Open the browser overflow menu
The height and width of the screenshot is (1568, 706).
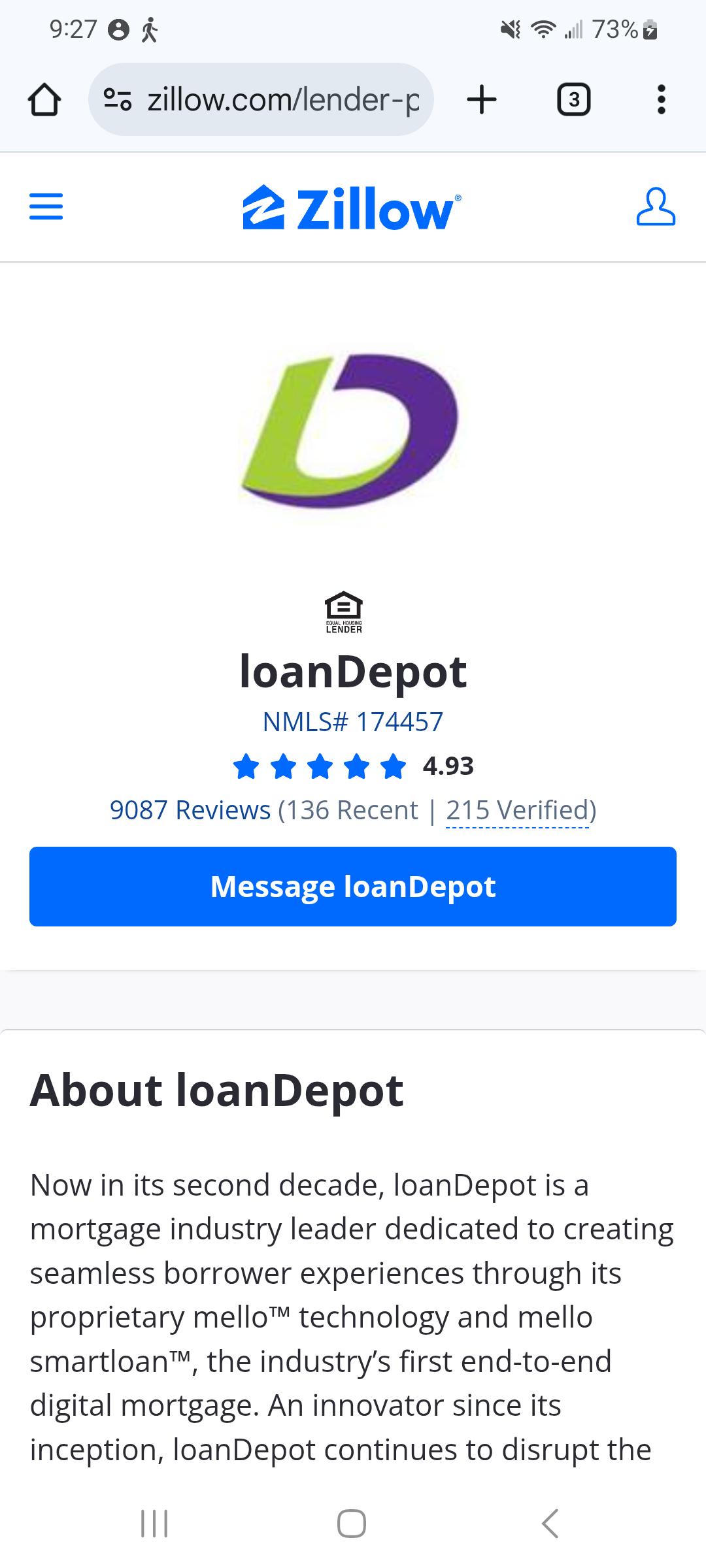tap(662, 100)
